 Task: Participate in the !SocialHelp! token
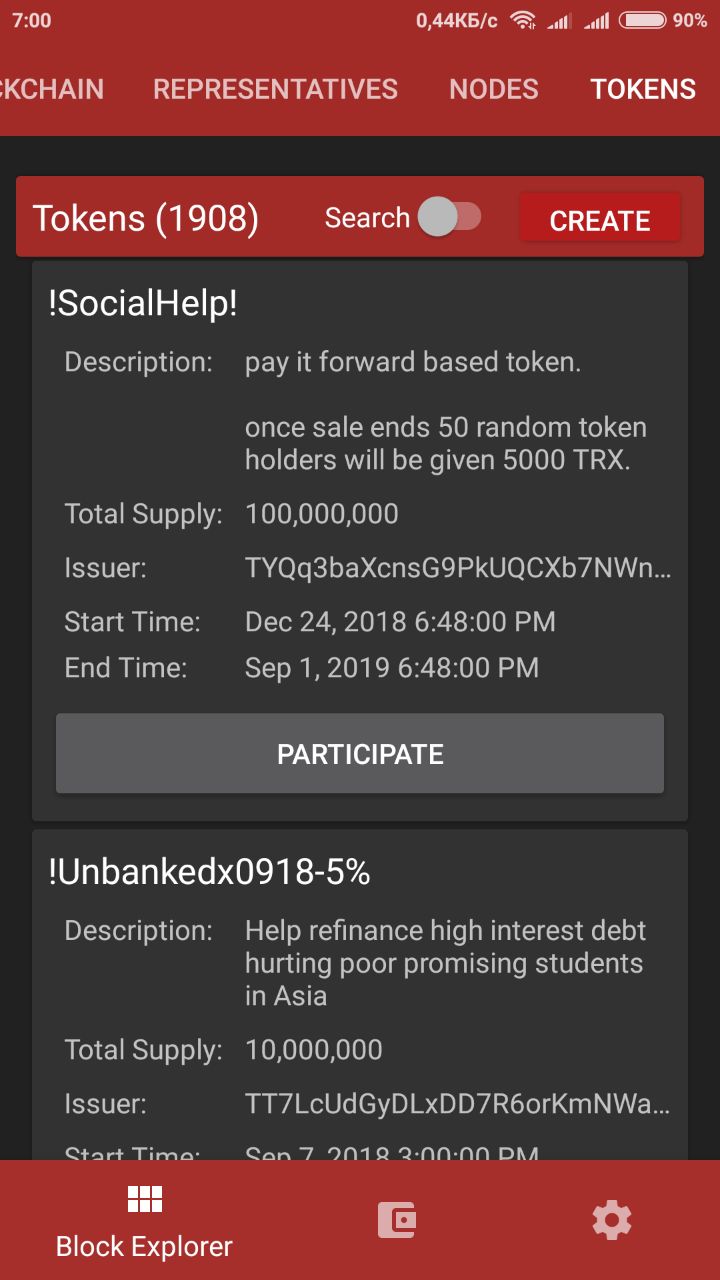[x=360, y=754]
